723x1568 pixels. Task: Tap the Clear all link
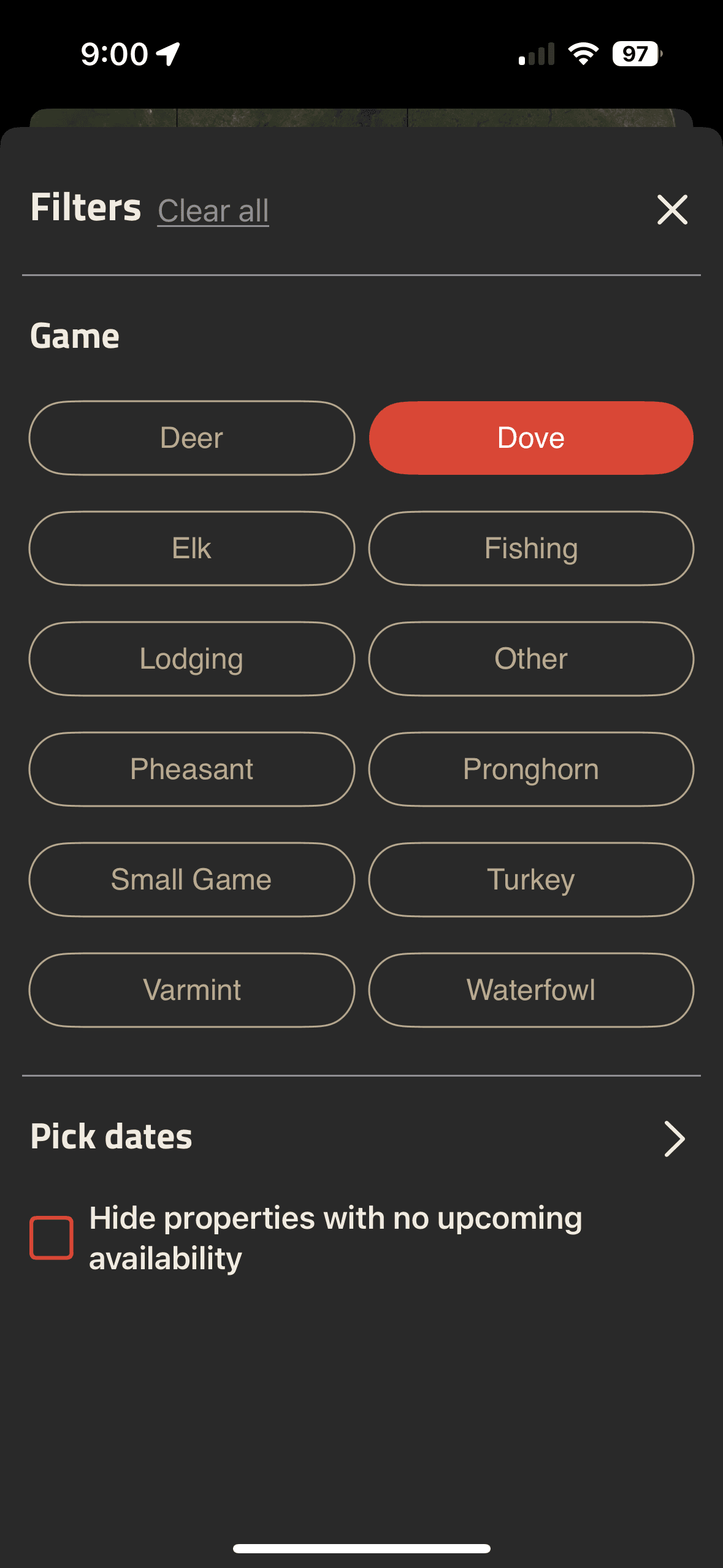pyautogui.click(x=213, y=211)
